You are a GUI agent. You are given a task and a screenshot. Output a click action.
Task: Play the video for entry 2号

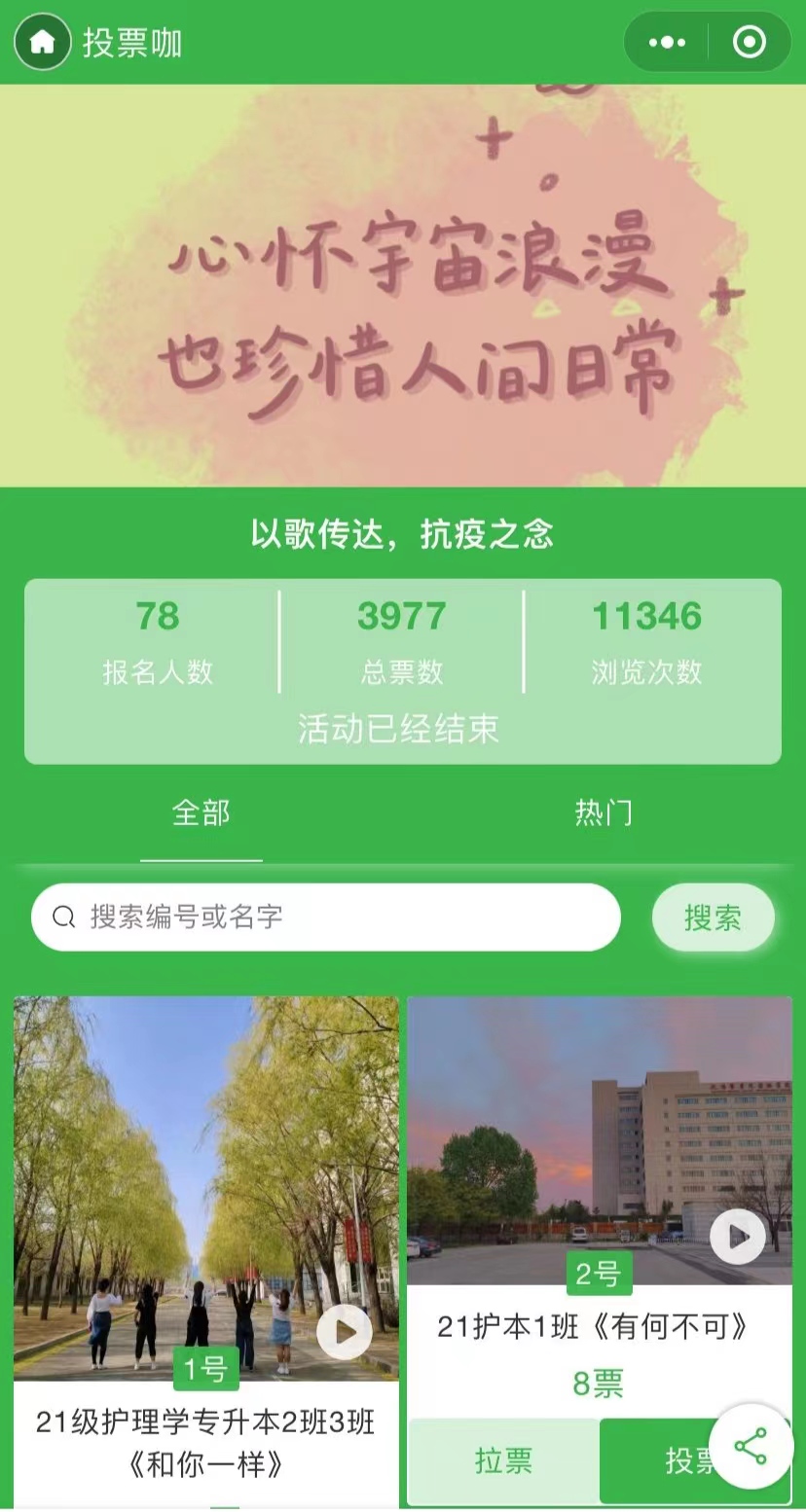tap(737, 1237)
